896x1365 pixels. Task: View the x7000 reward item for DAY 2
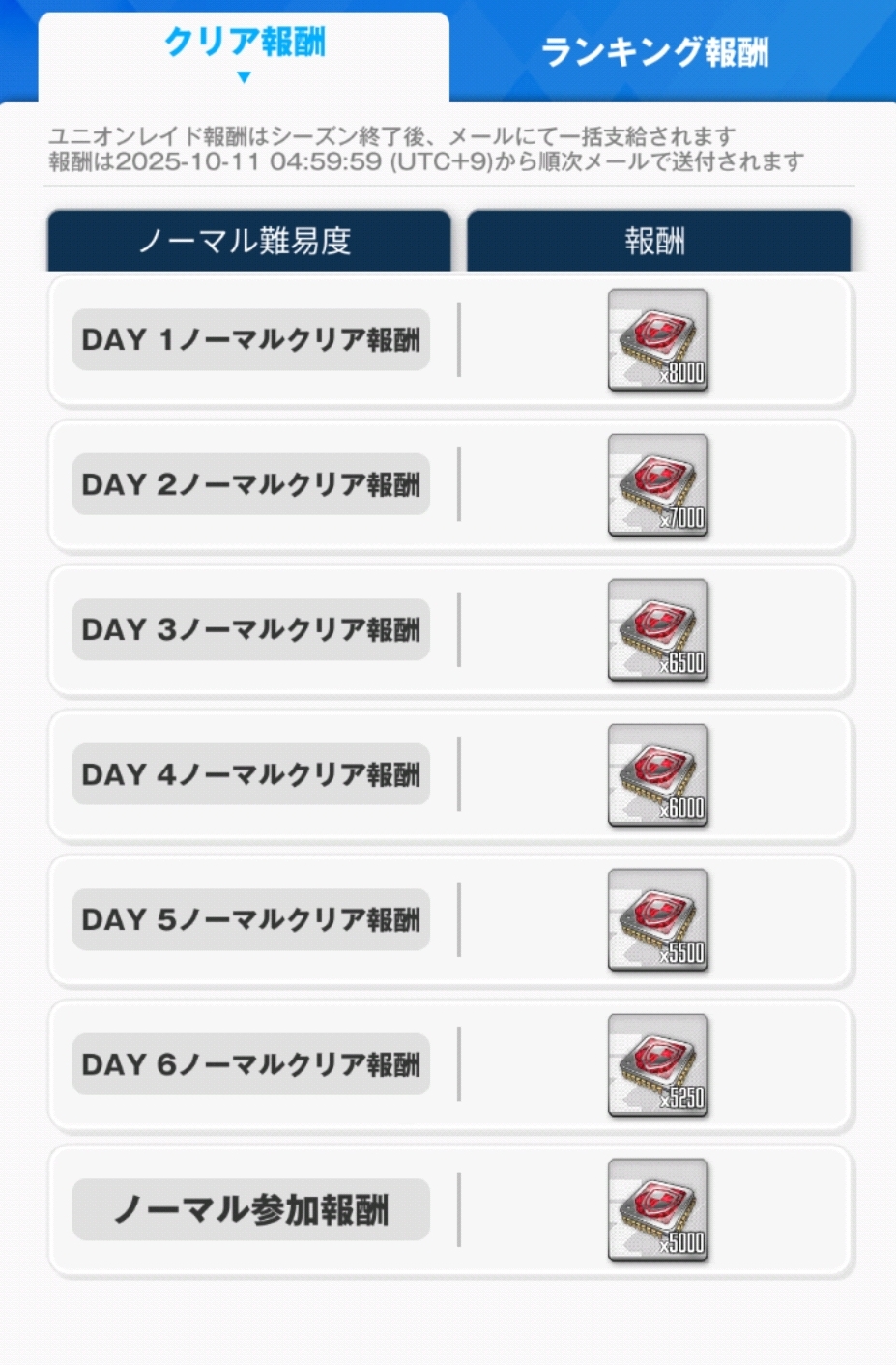(x=657, y=485)
